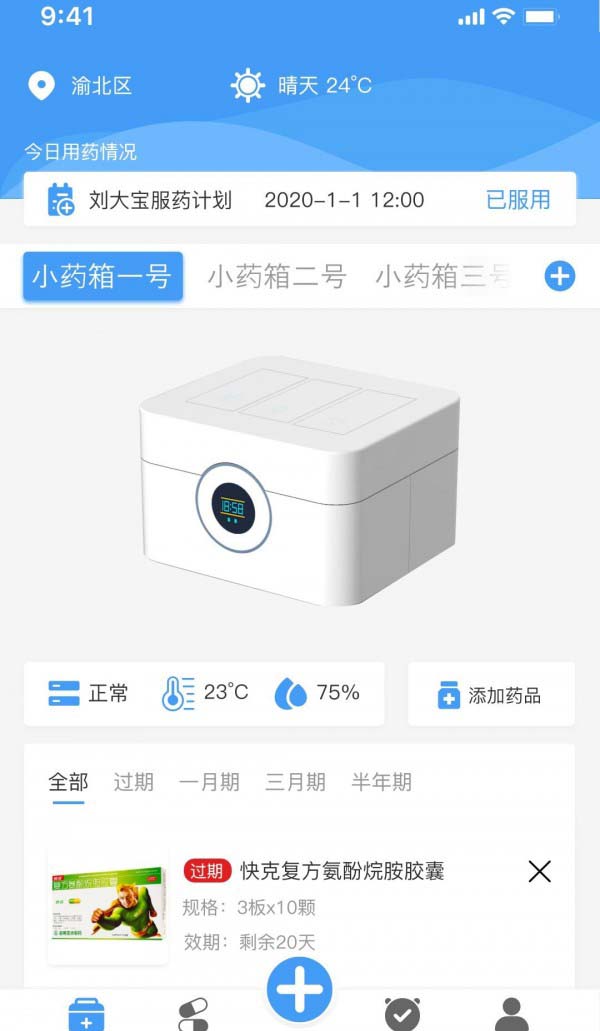Filter medicines by 过期
This screenshot has height=1031, width=600.
(x=133, y=782)
